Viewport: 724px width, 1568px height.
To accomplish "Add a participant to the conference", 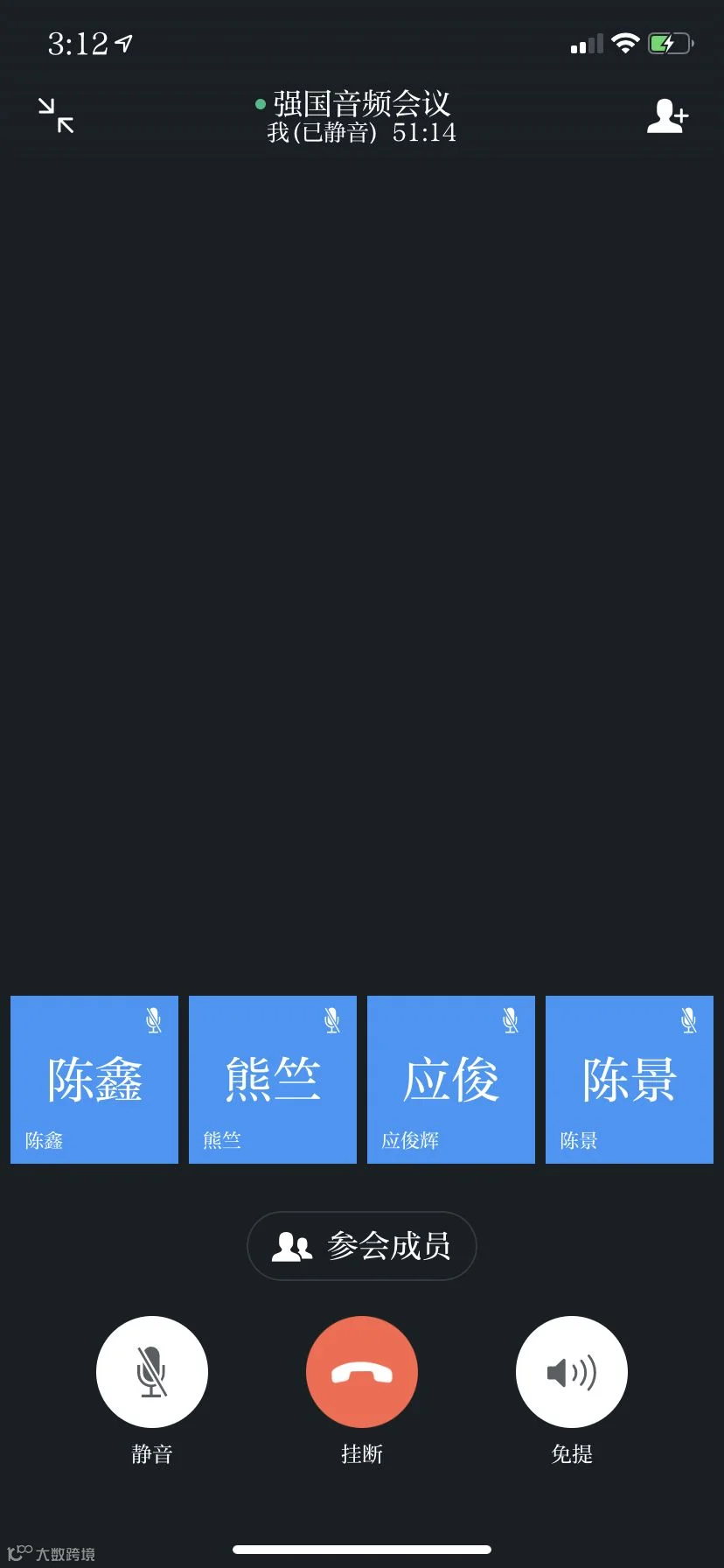I will click(x=668, y=115).
